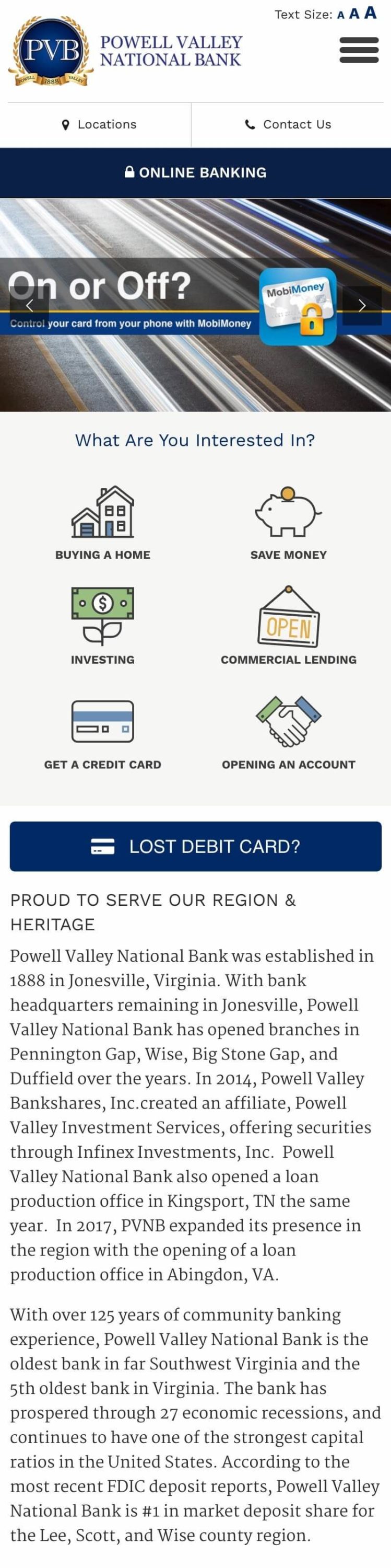Learn about Opening an Account
Viewport: 391px width, 1568px height.
click(288, 731)
